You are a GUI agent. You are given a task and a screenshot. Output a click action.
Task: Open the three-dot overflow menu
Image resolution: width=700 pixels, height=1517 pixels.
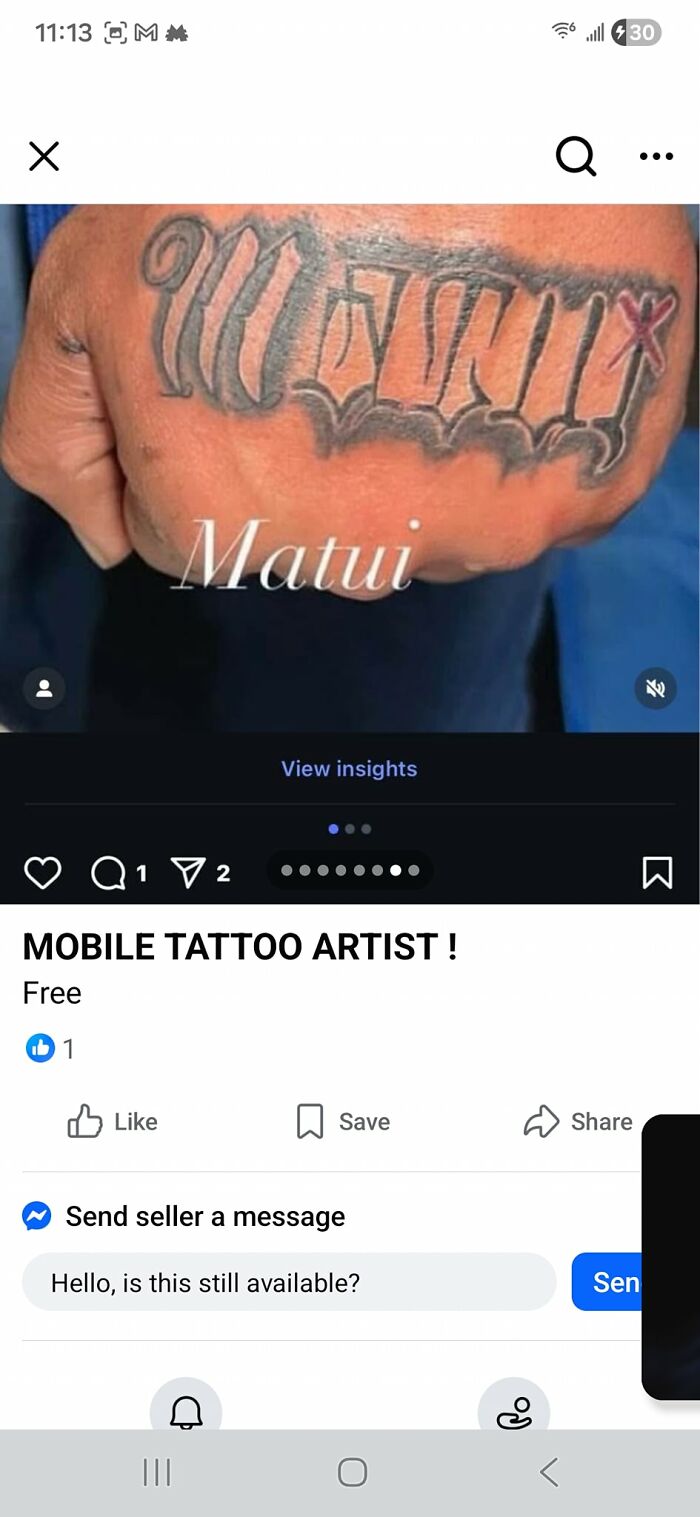(x=656, y=156)
